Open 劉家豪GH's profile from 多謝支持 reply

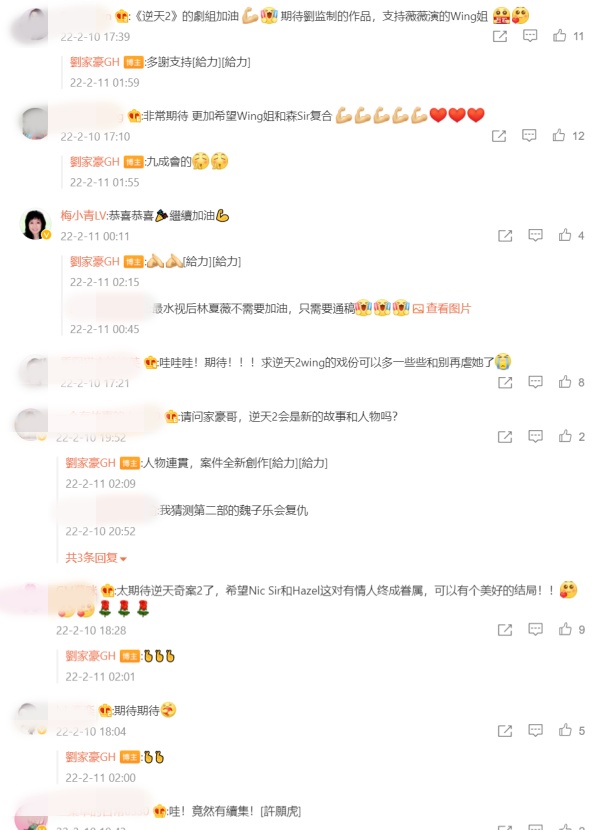tap(95, 62)
